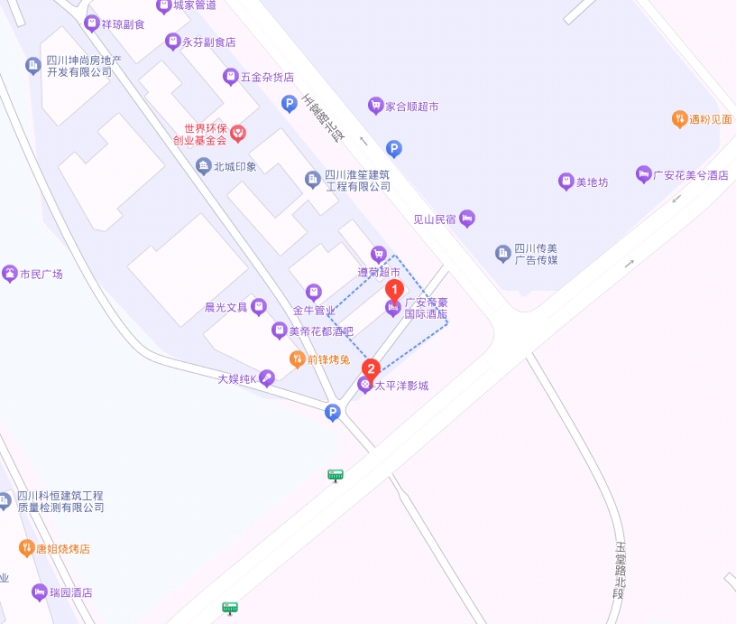
Task: Open the 美地坊 place pin
Action: click(566, 182)
